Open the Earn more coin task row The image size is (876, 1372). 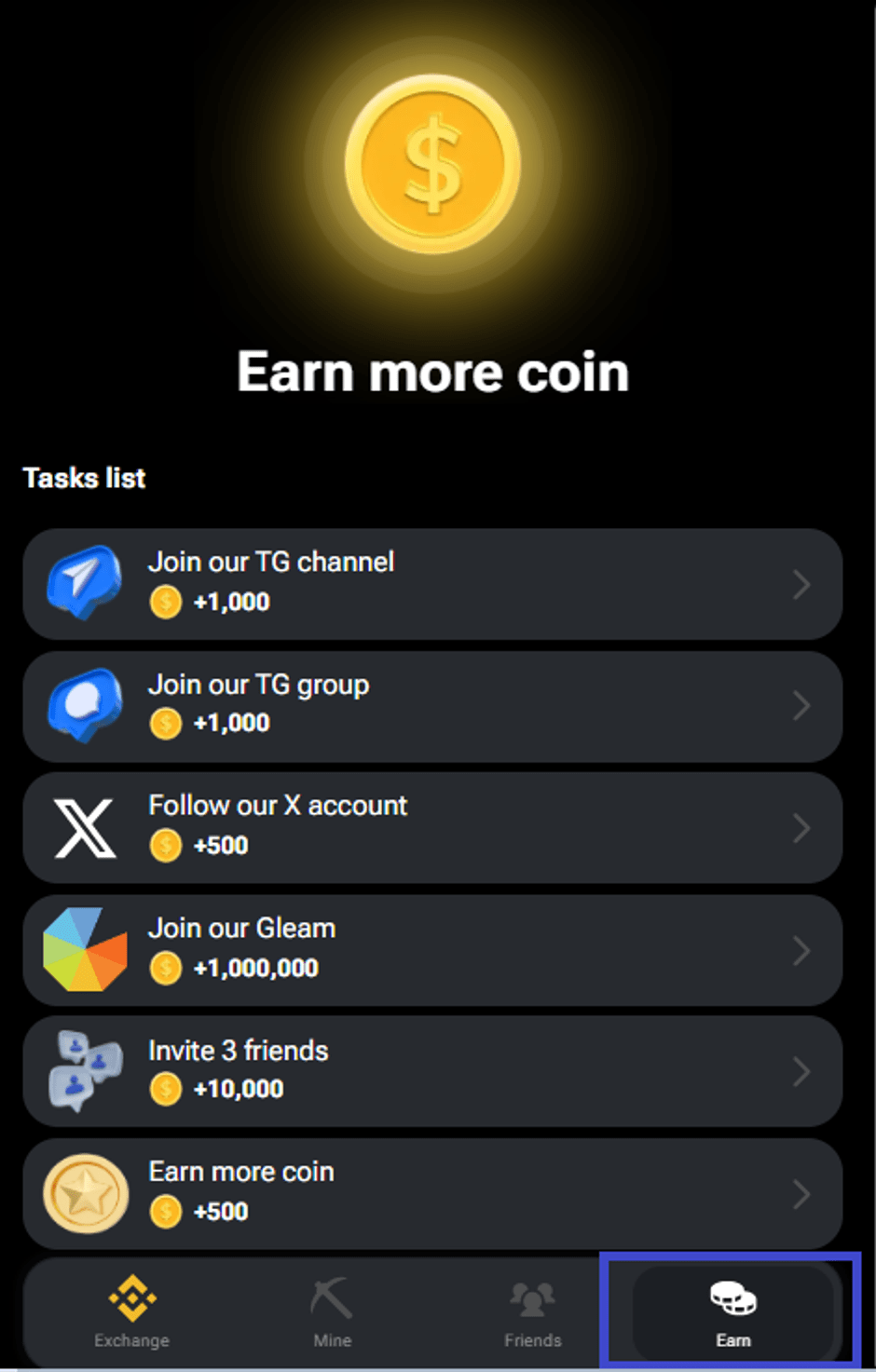coord(432,1193)
